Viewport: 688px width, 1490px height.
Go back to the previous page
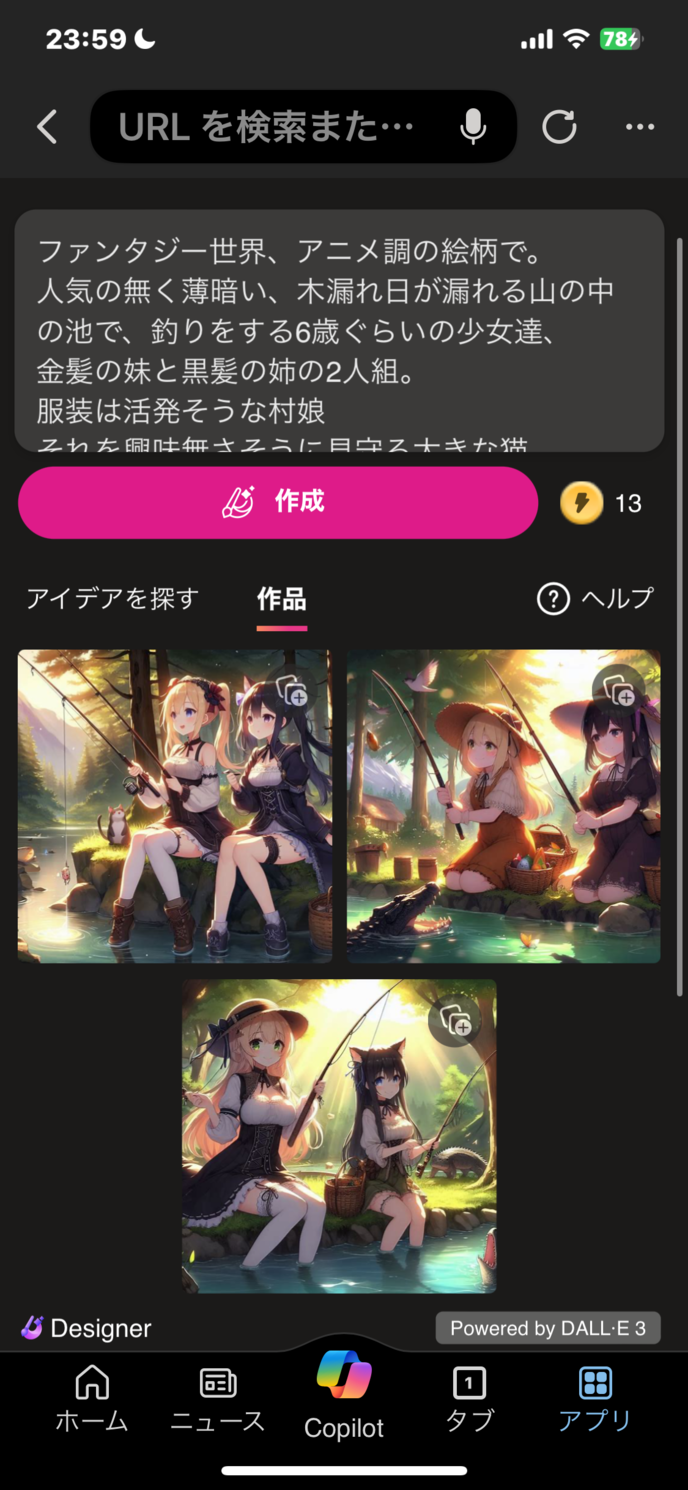[47, 127]
